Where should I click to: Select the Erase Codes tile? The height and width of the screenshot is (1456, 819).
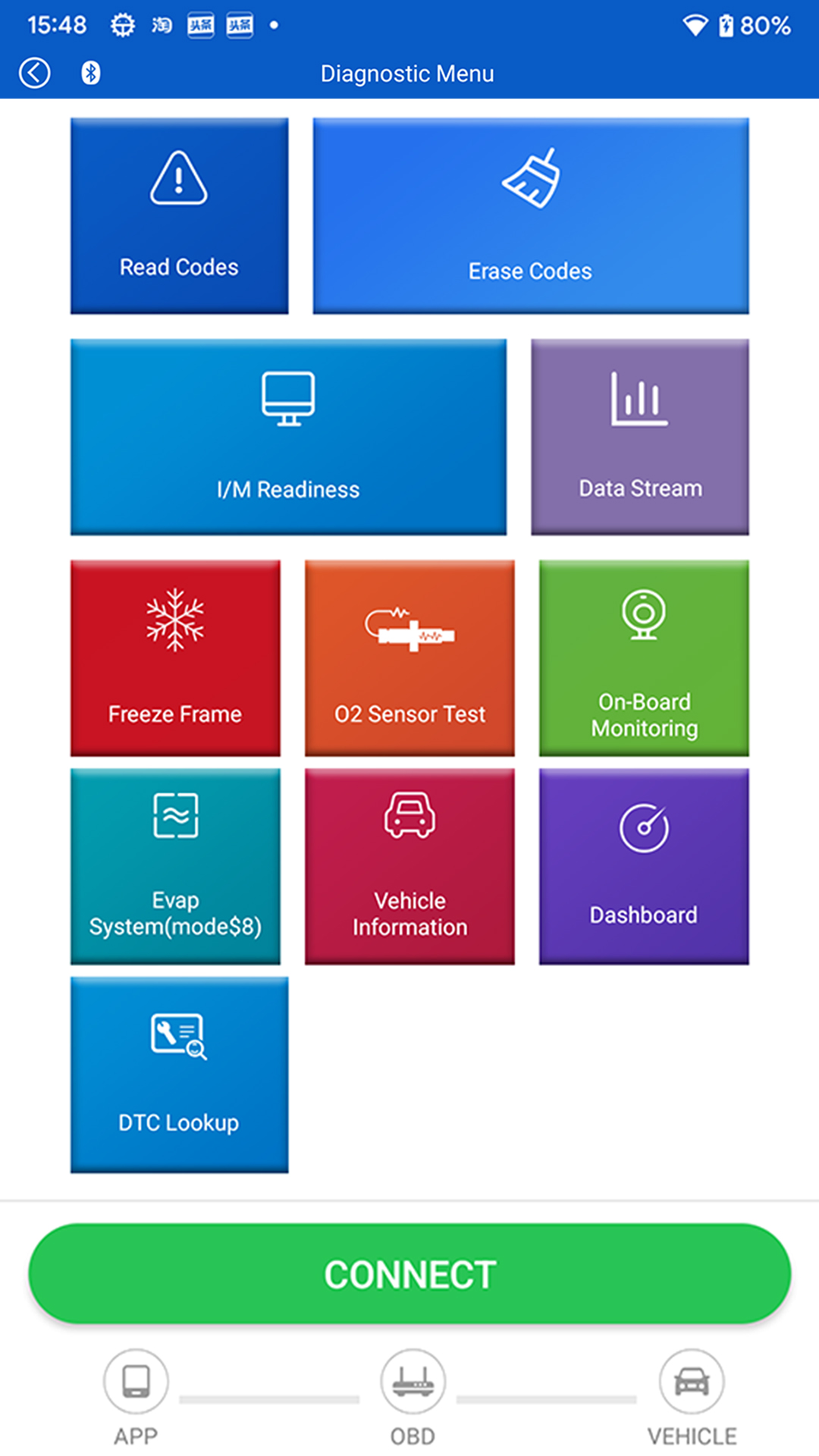[530, 215]
